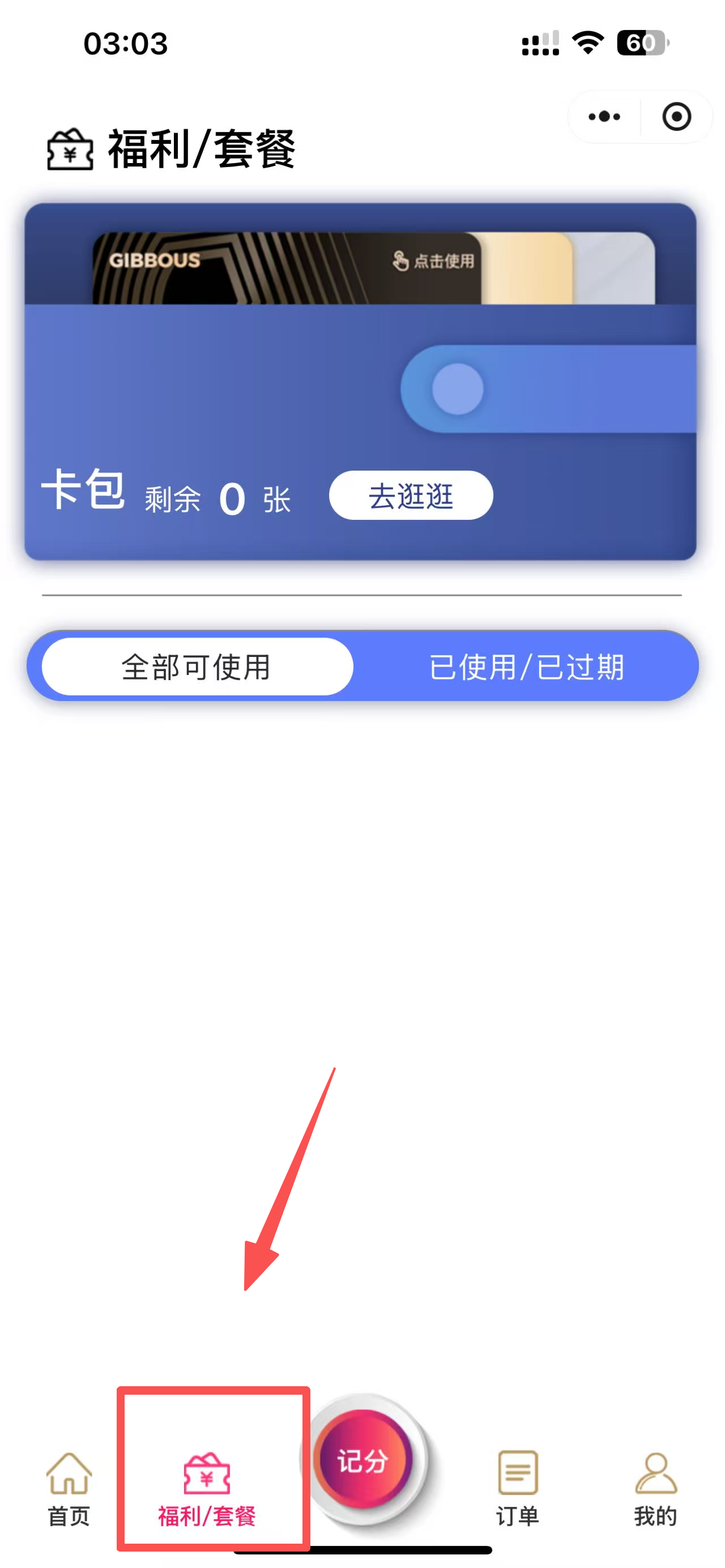Switch to the 已使用/已过期 tab
The width and height of the screenshot is (725, 1568).
coord(527,666)
